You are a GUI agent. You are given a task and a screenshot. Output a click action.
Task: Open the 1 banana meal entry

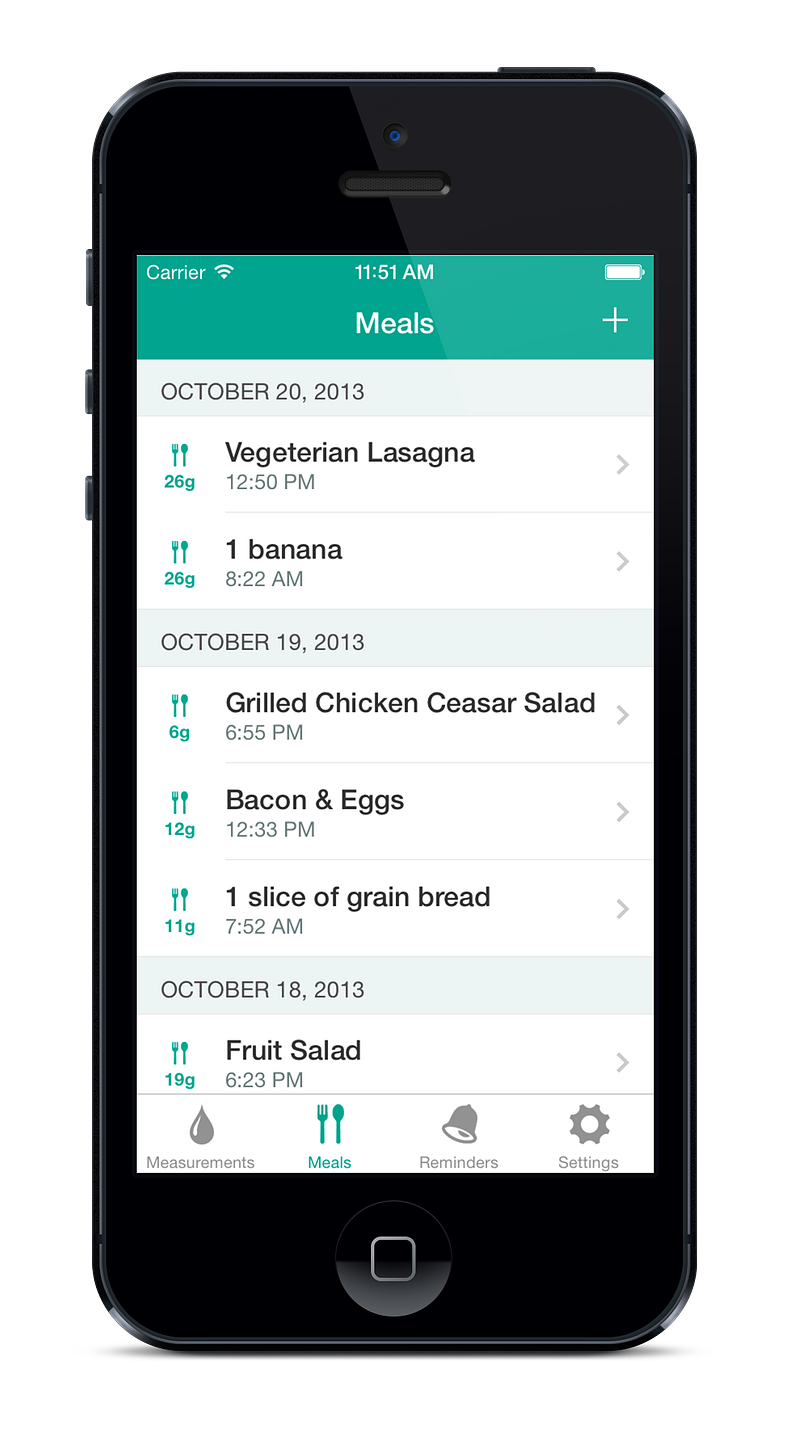click(x=395, y=562)
